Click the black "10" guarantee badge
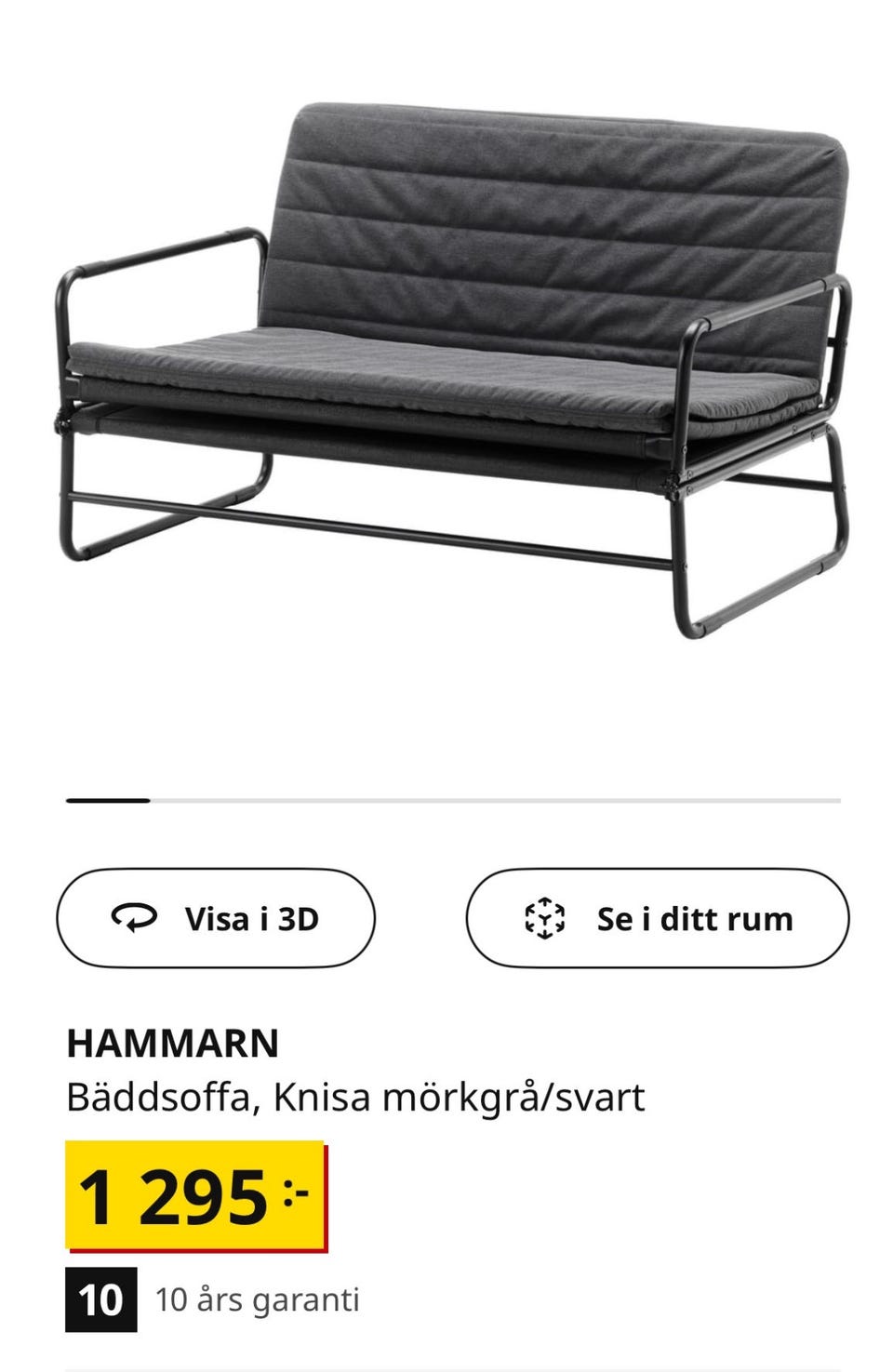Screen dimensions: 893x1372 [100, 1297]
